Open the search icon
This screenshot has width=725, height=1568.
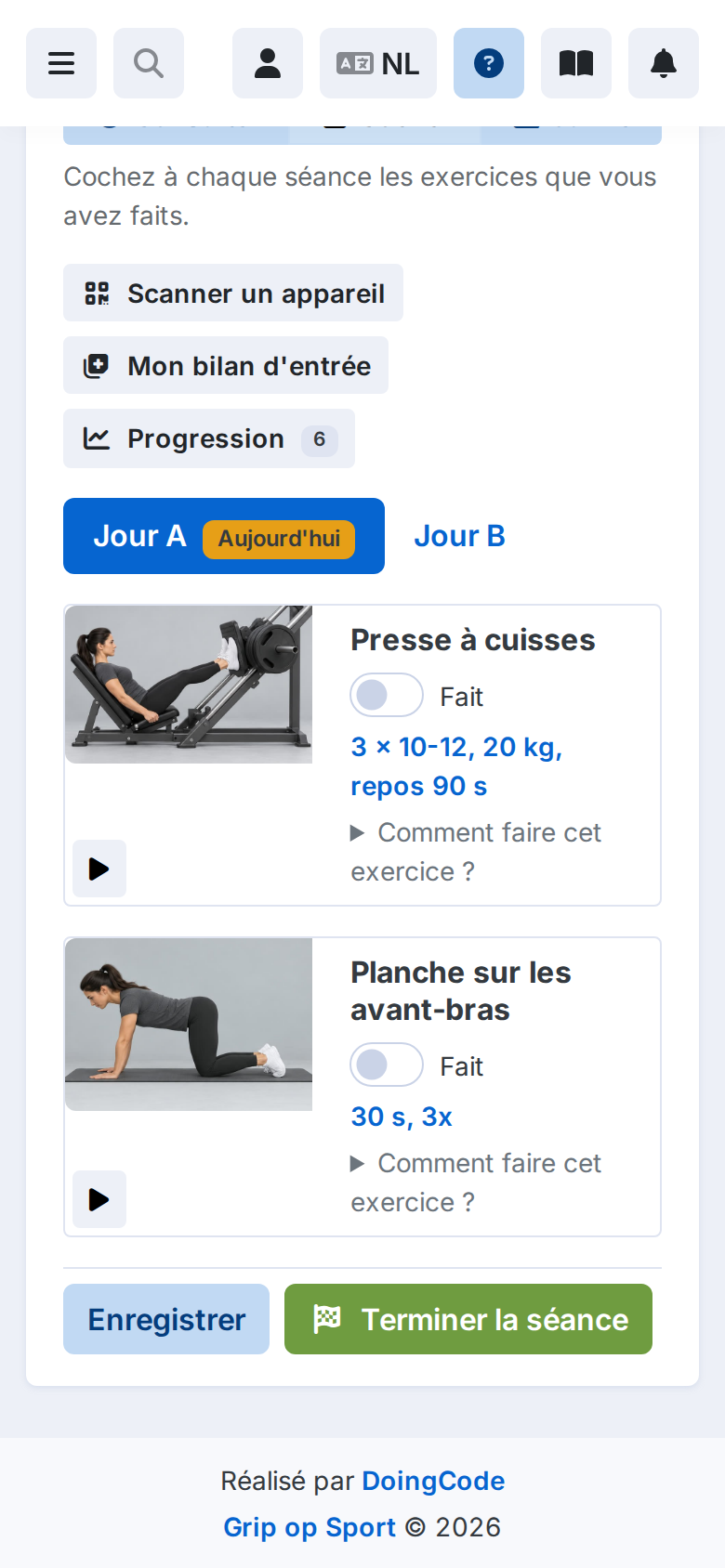tap(149, 63)
